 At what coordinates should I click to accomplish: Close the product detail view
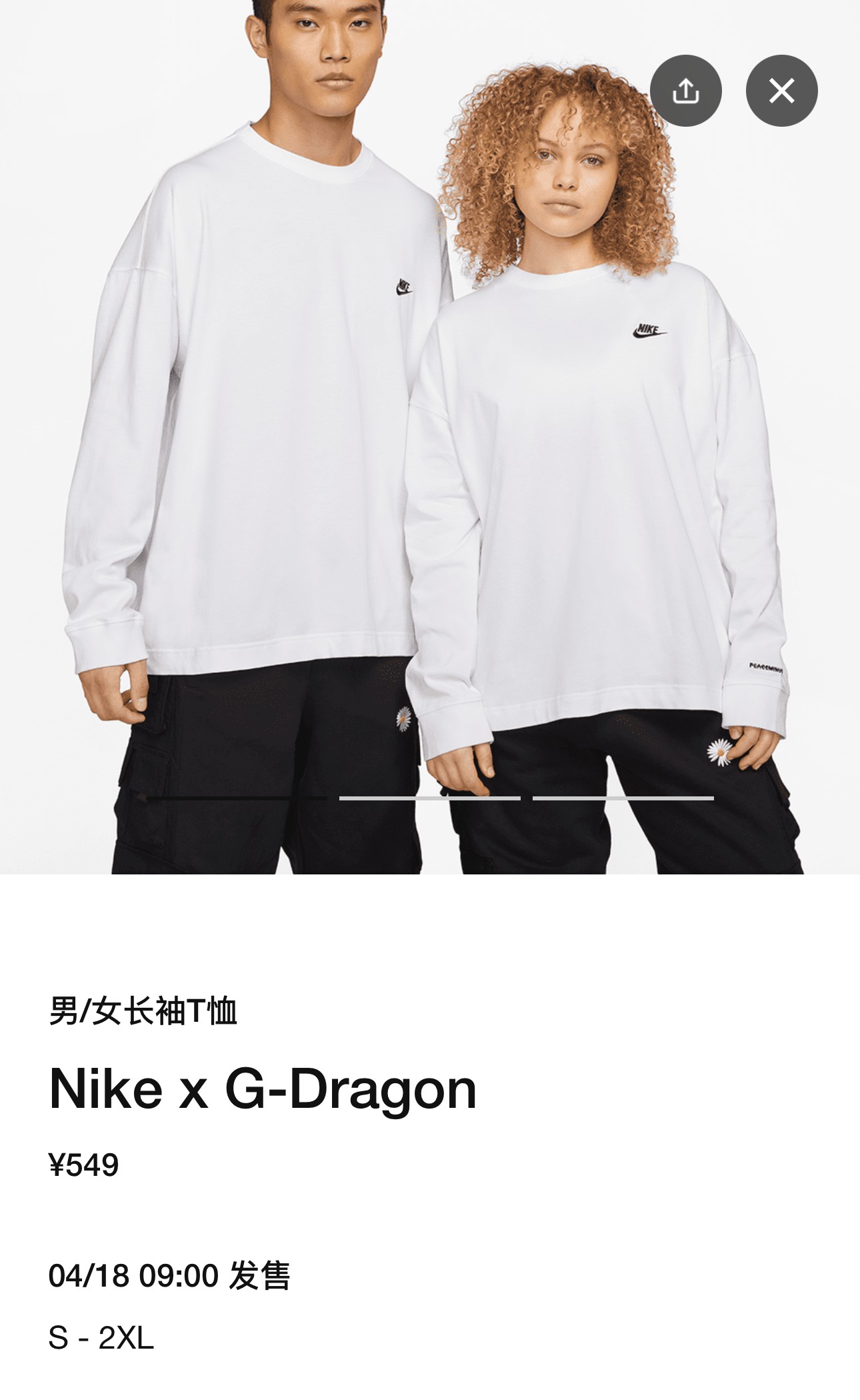[x=781, y=91]
